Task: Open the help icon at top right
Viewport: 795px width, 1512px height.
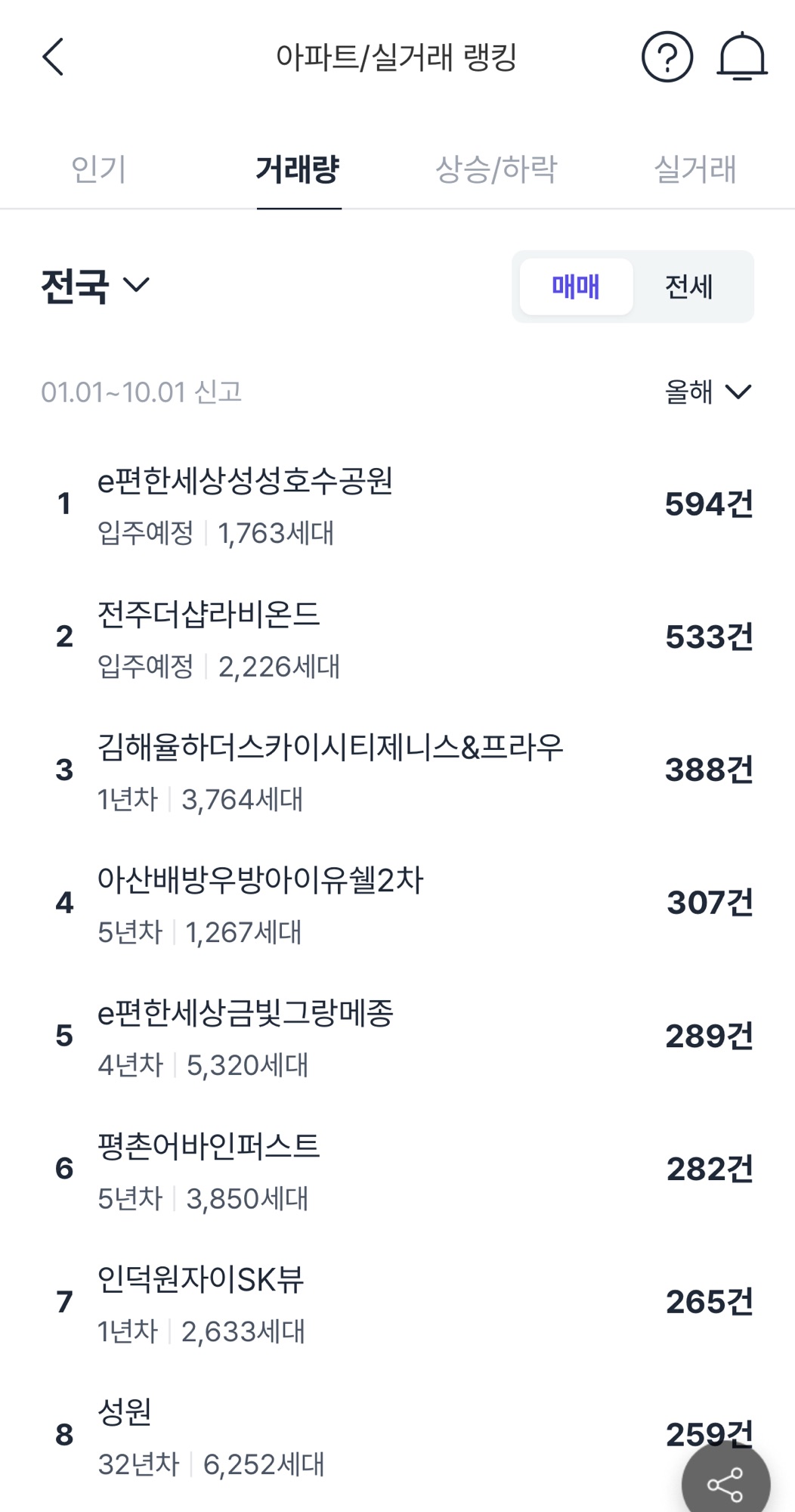Action: click(x=666, y=57)
